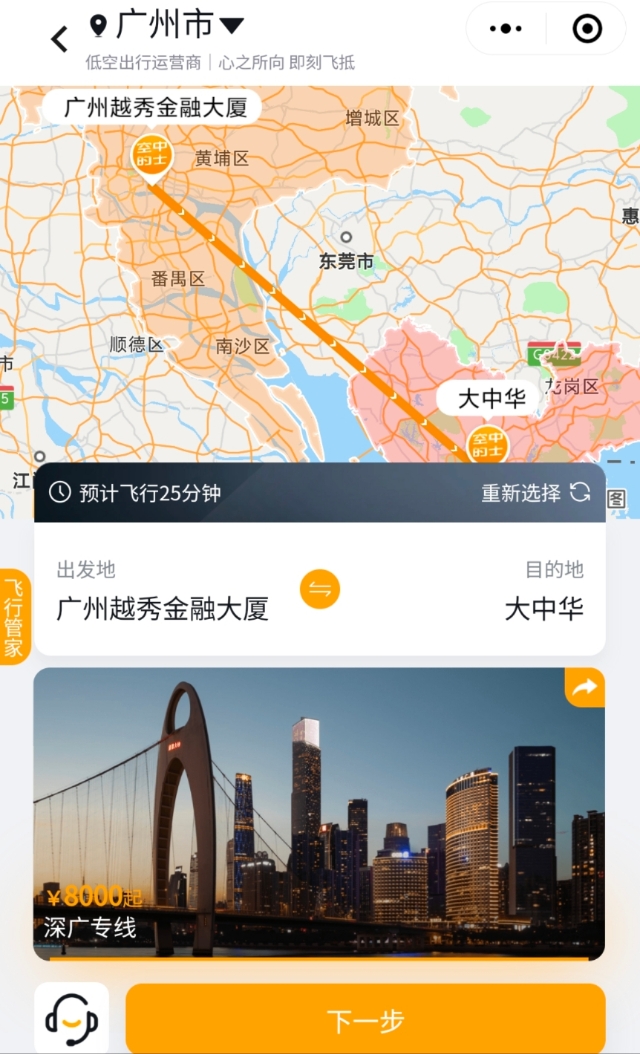This screenshot has height=1054, width=640.
Task: Contact customer service via the headset icon
Action: [71, 1019]
